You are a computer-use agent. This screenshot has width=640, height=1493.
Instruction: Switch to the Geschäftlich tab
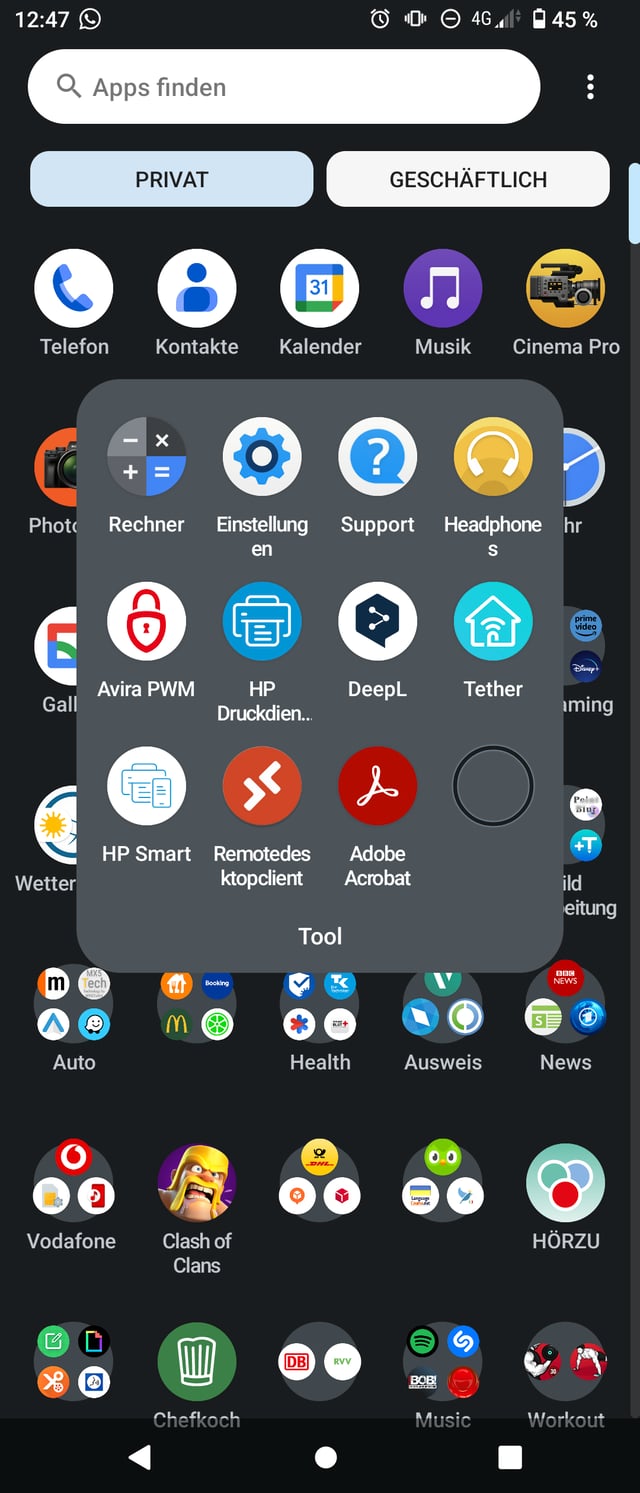tap(468, 180)
